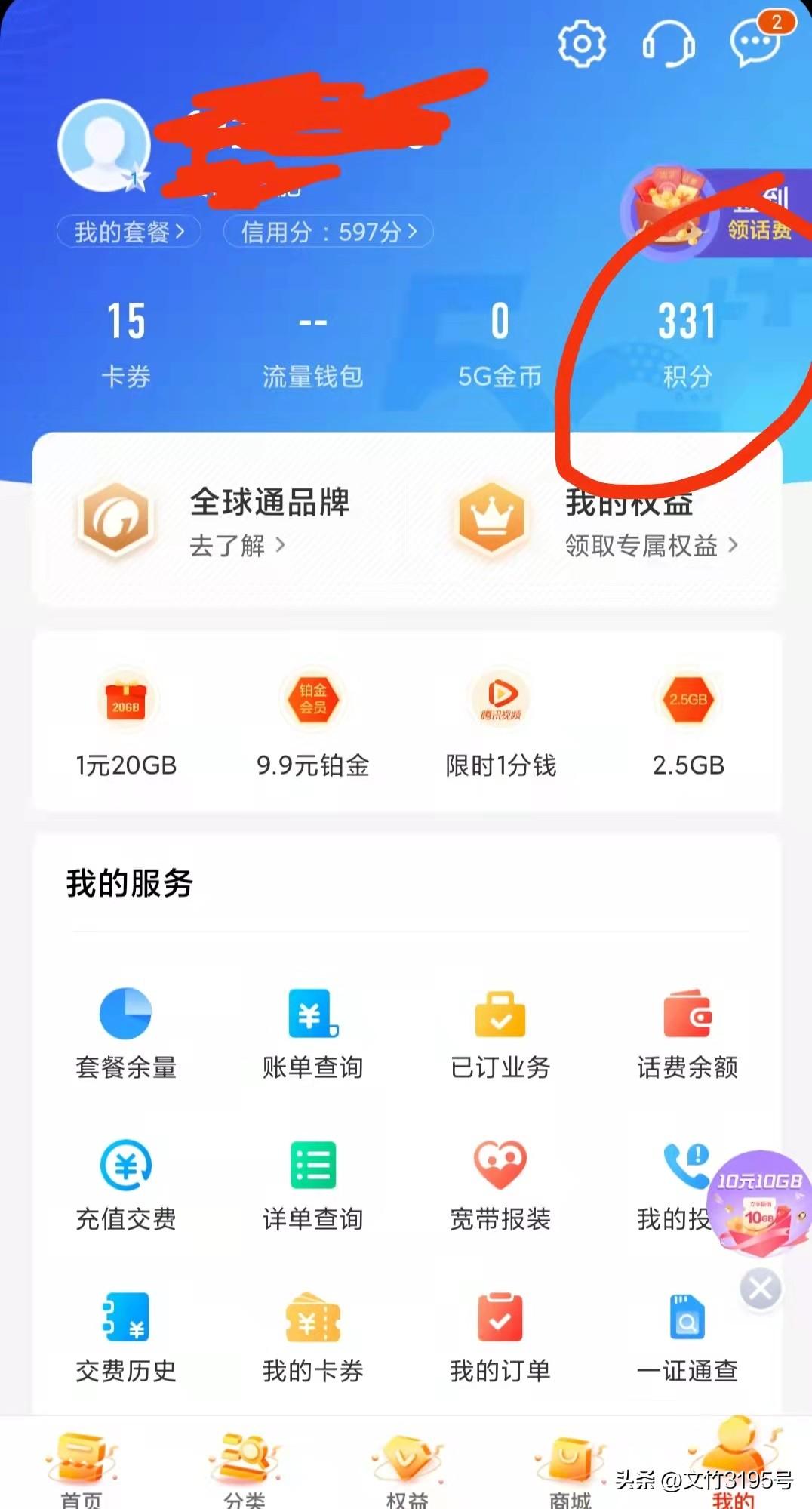Open customer service headset icon
Screen dimensions: 812x1509
[x=669, y=43]
